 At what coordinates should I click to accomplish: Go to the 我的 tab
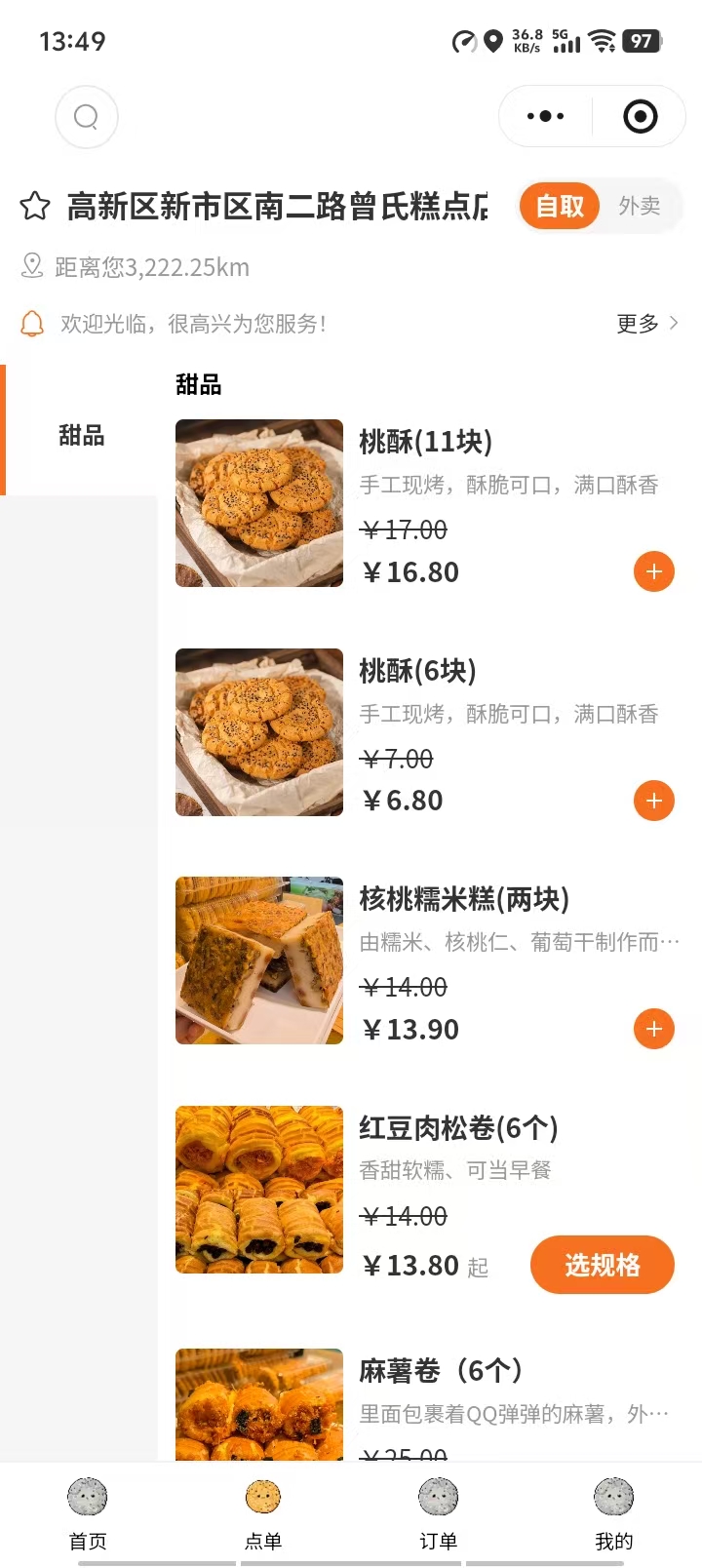point(613,1513)
